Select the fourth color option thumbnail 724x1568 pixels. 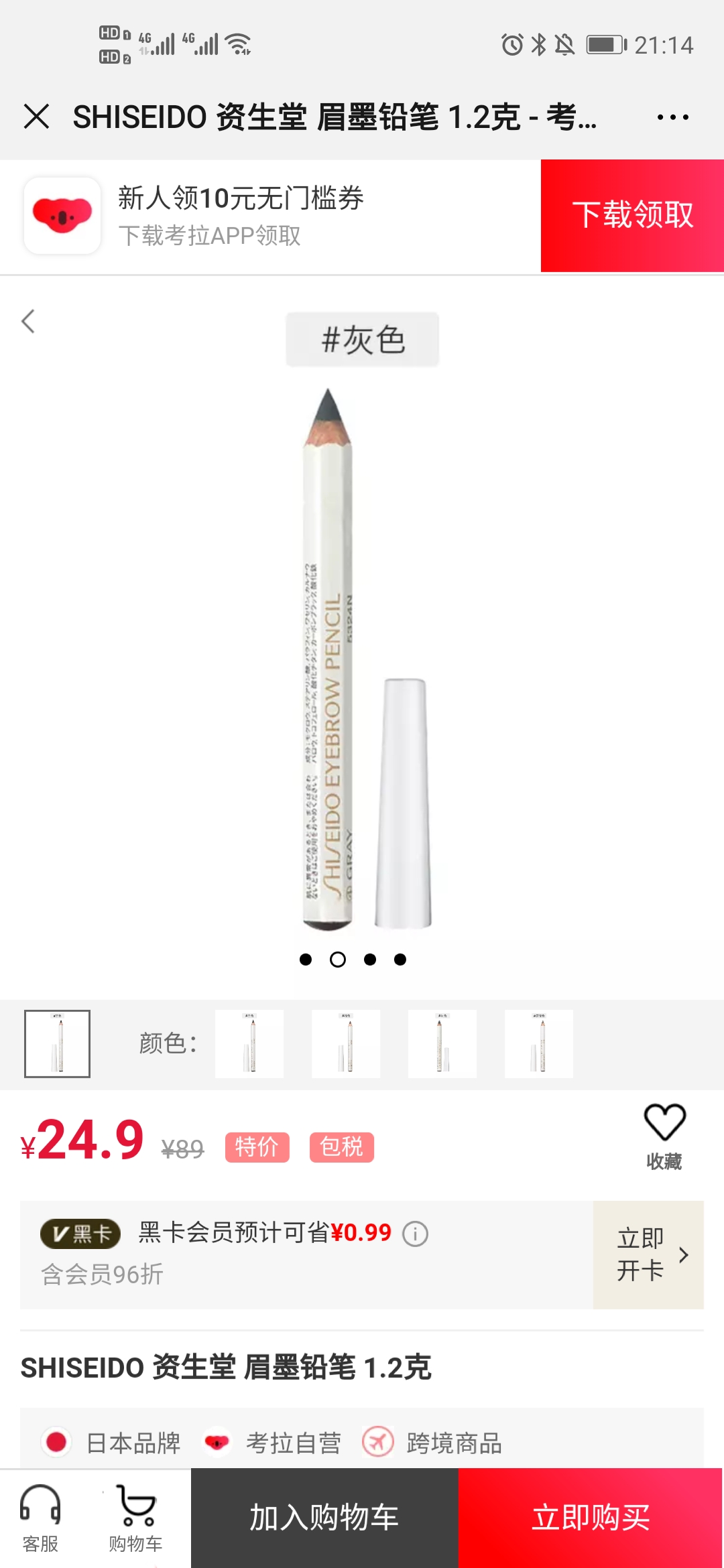click(539, 1043)
